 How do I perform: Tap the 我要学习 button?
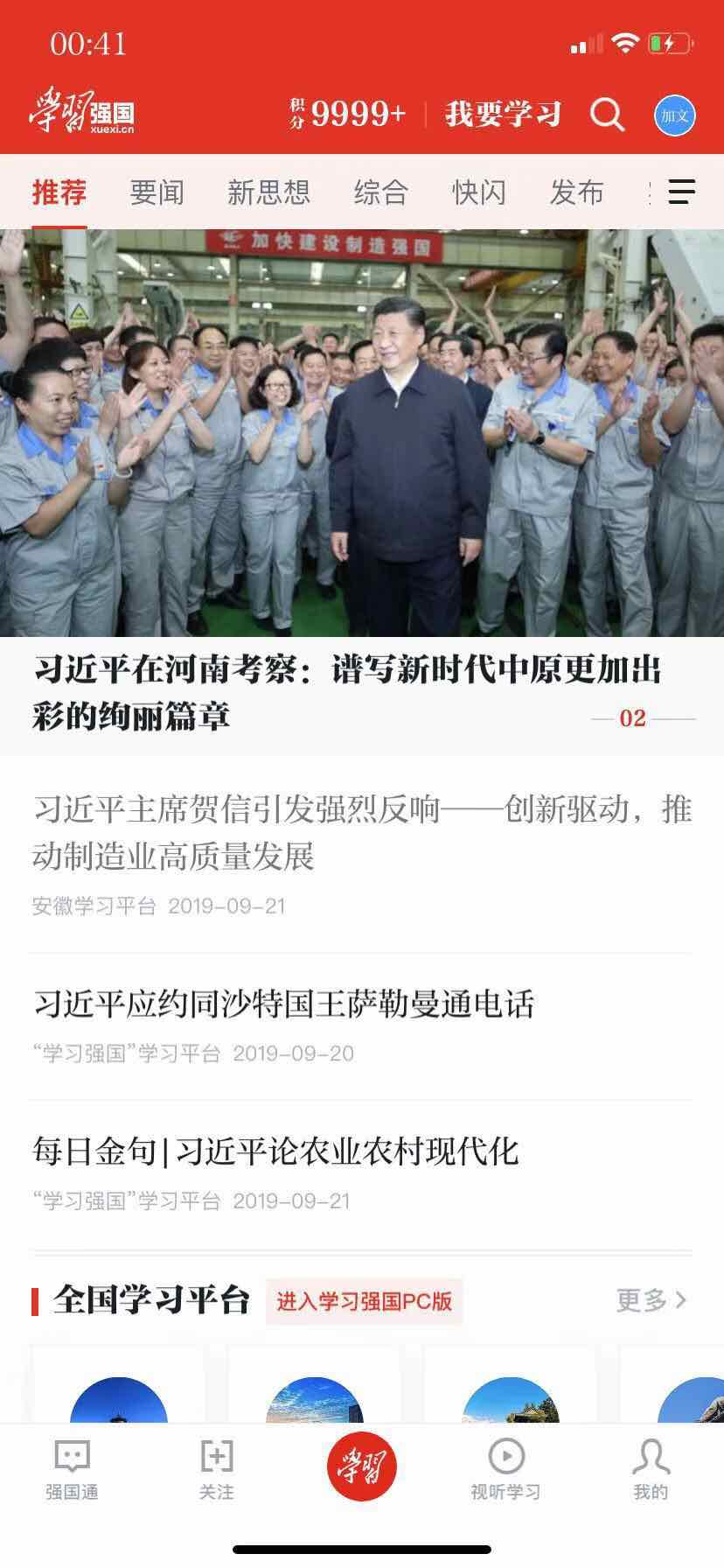pos(503,115)
